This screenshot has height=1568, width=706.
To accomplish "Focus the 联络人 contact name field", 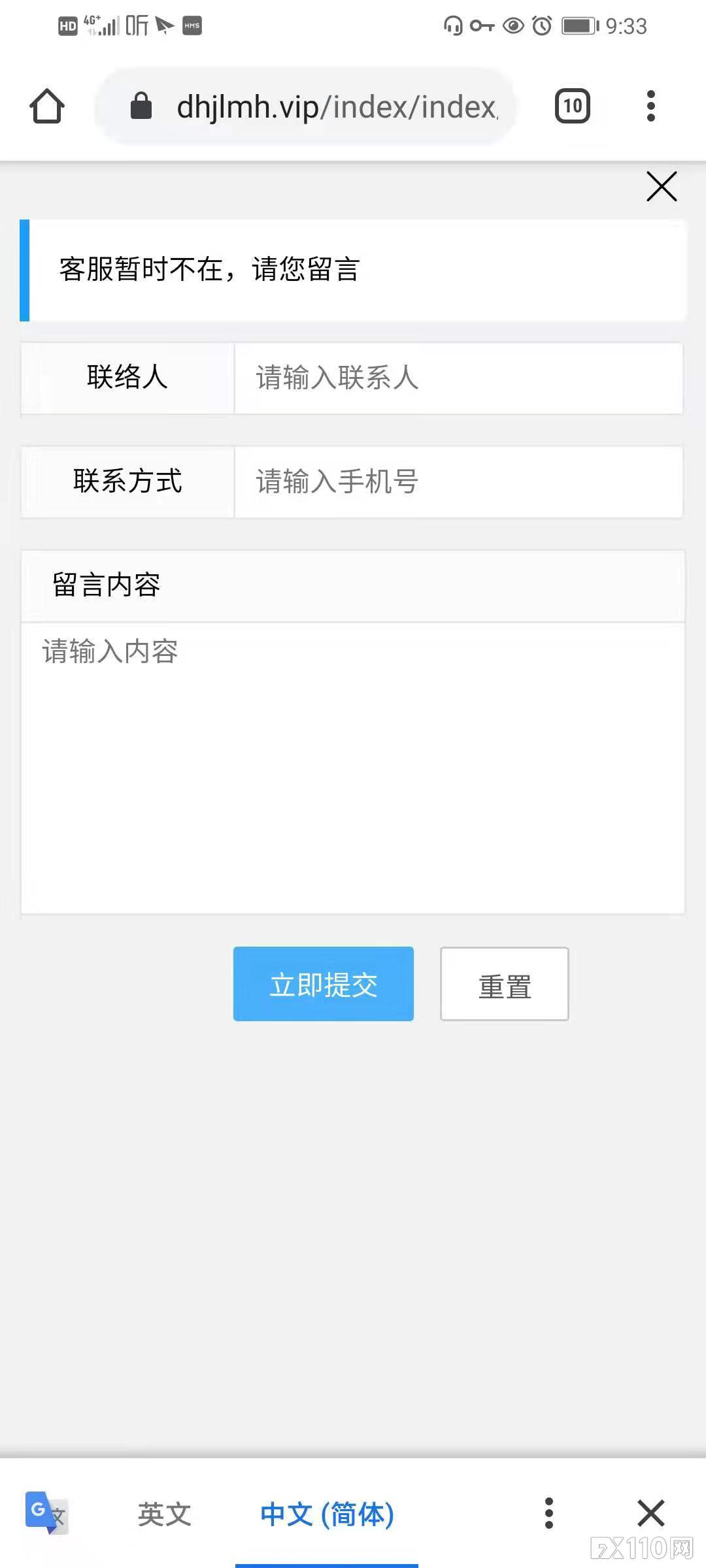I will click(x=458, y=378).
